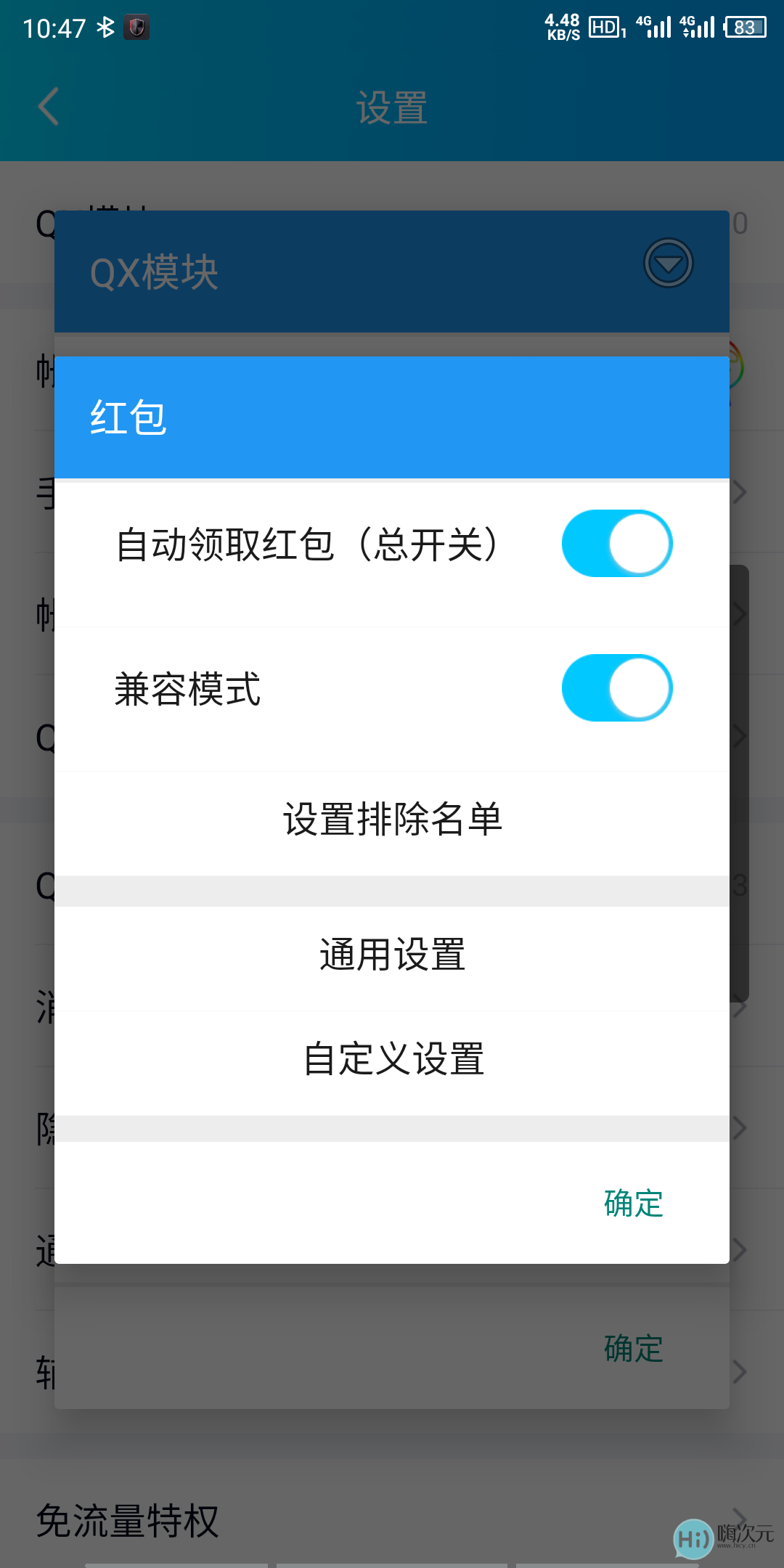Tap 确定 to confirm the 红包 dialog
Screen dimensions: 784x1568
(x=633, y=1204)
